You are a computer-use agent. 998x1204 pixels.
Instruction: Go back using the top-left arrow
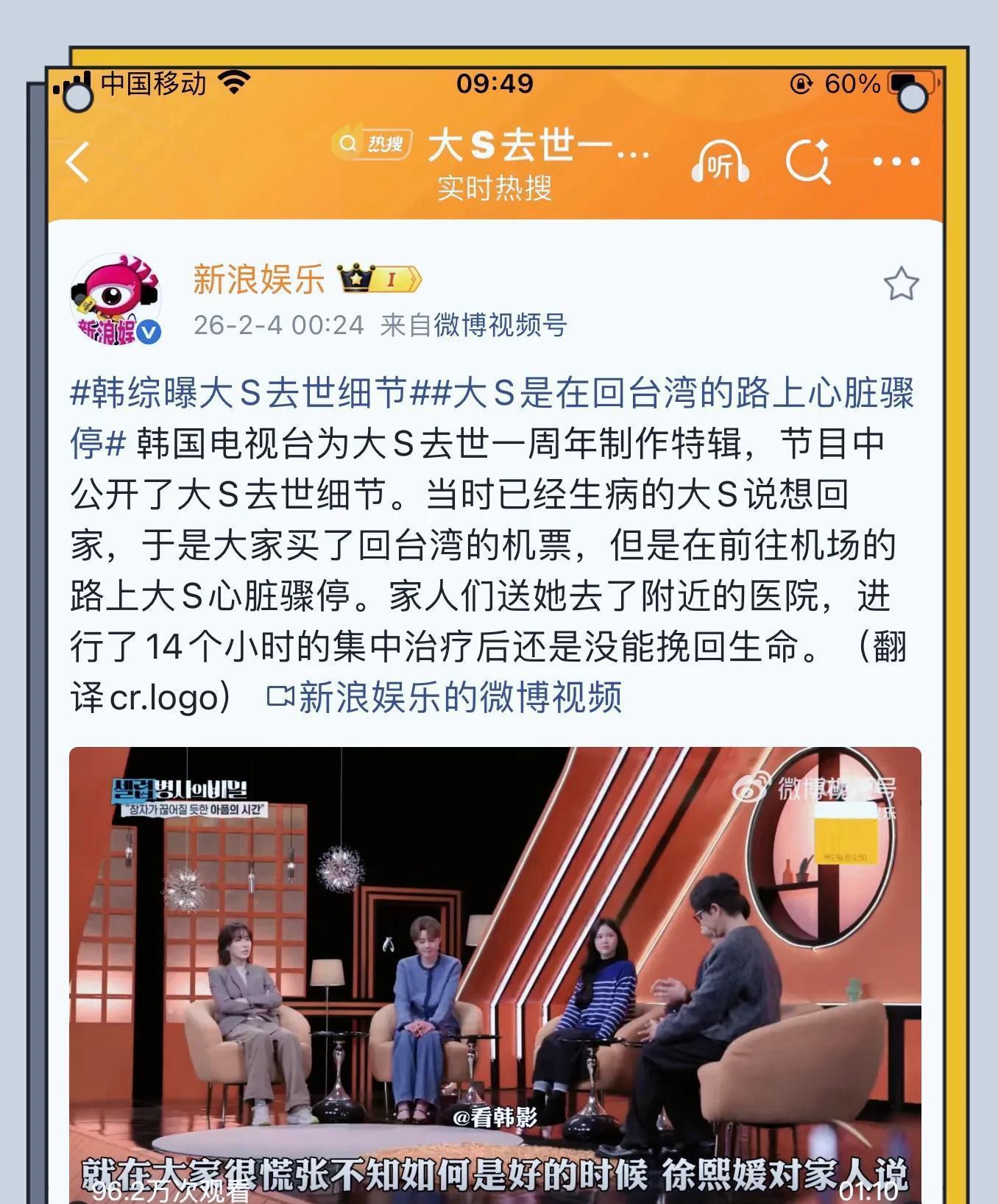point(79,162)
